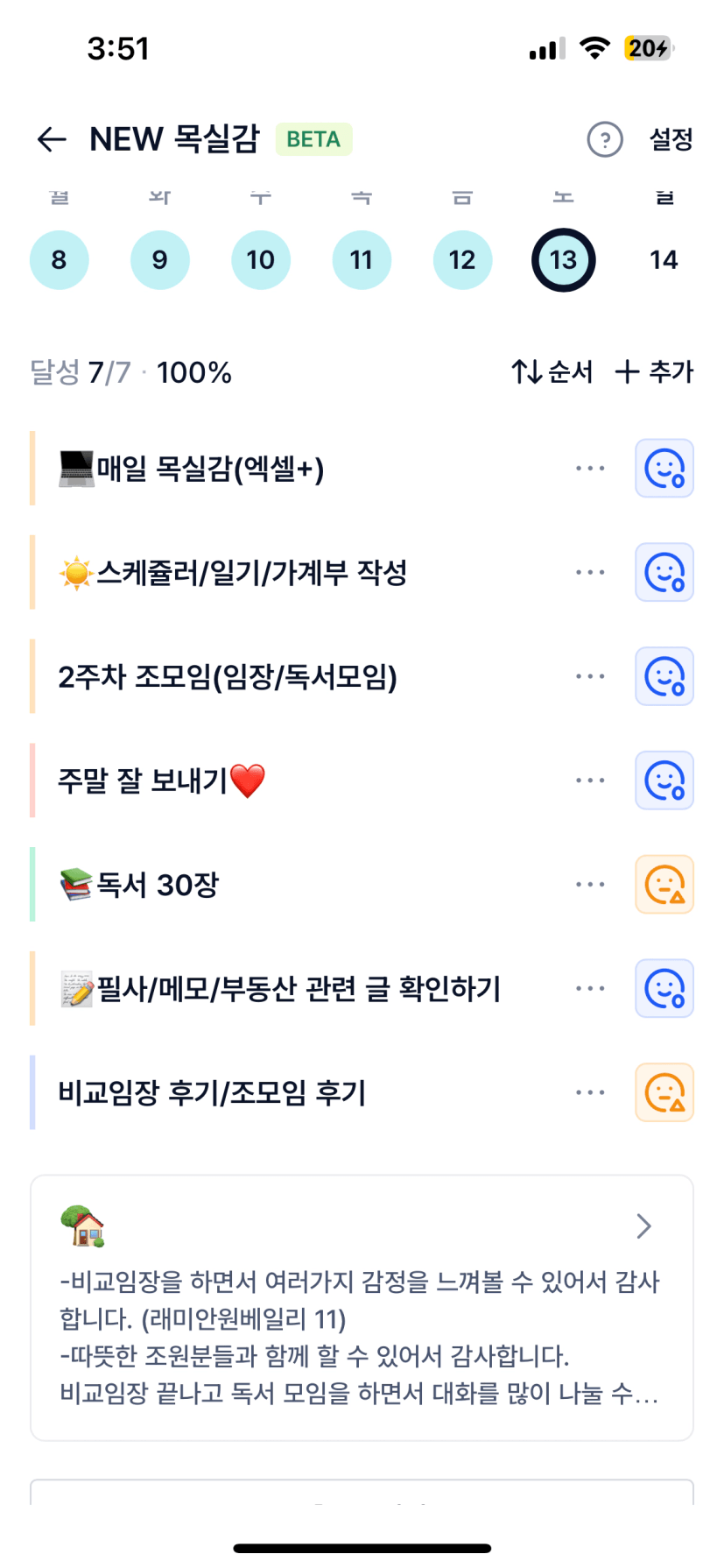Select date 8 in the week strip
This screenshot has width=724, height=1568.
59,260
